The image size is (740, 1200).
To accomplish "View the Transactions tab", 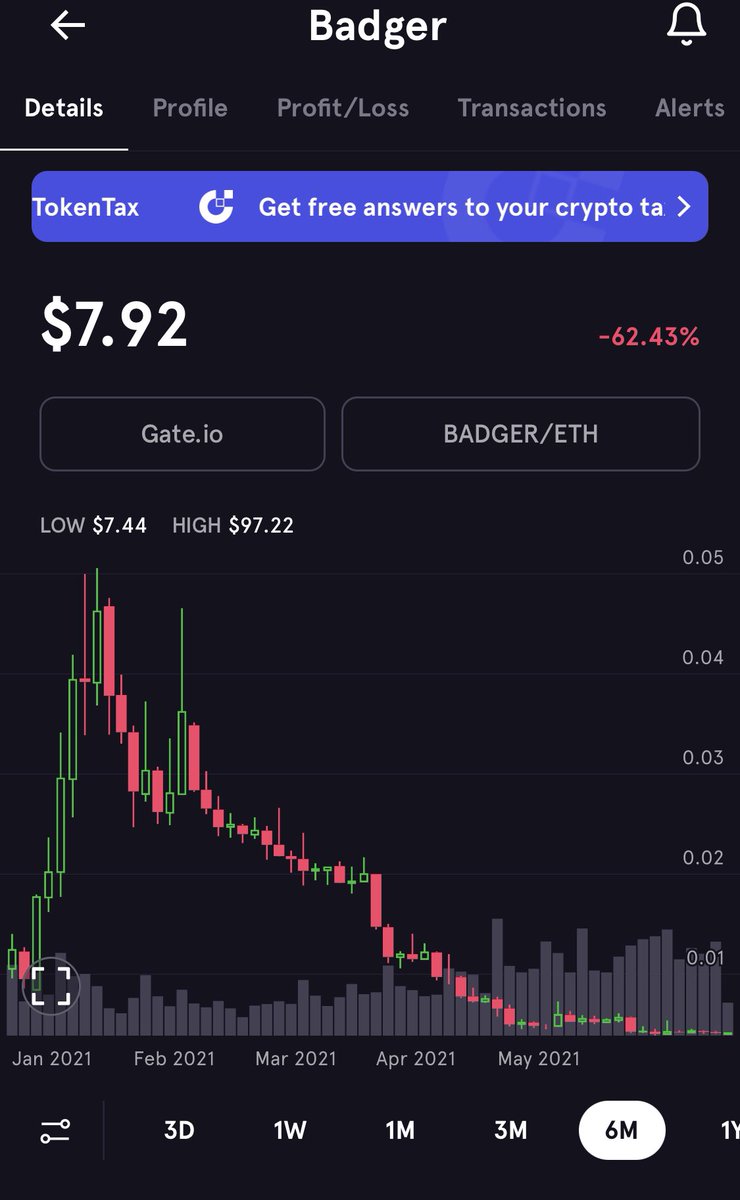I will click(x=532, y=108).
